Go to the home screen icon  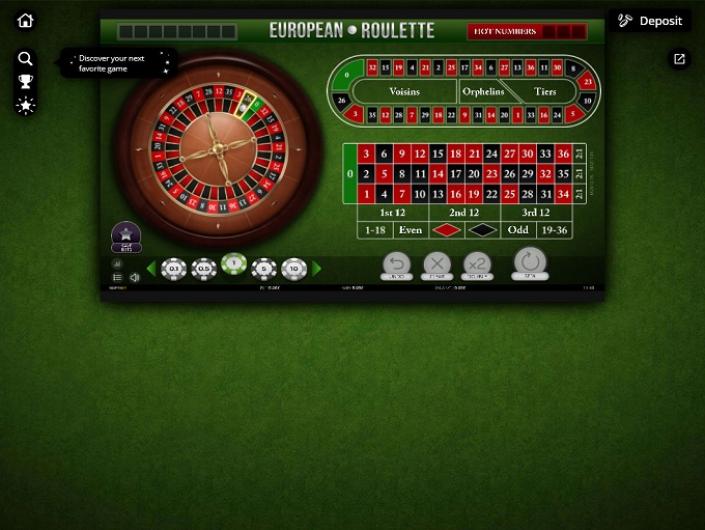tap(25, 20)
